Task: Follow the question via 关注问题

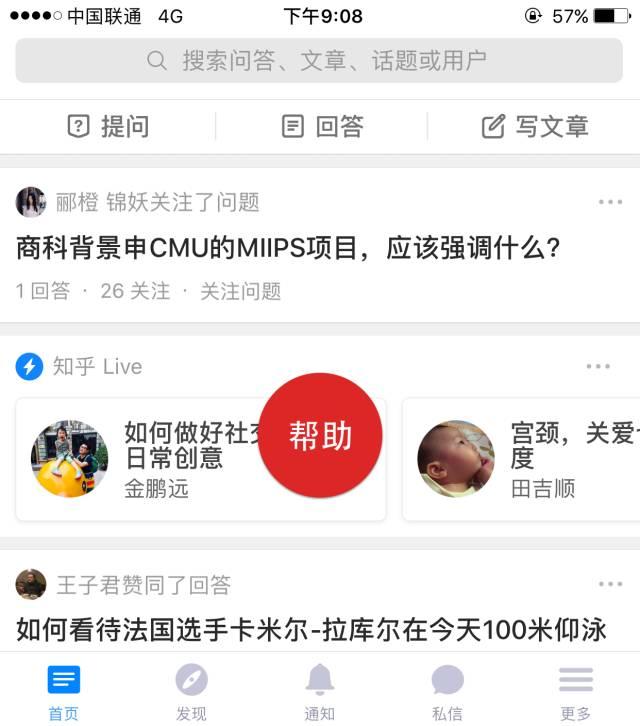Action: coord(240,291)
